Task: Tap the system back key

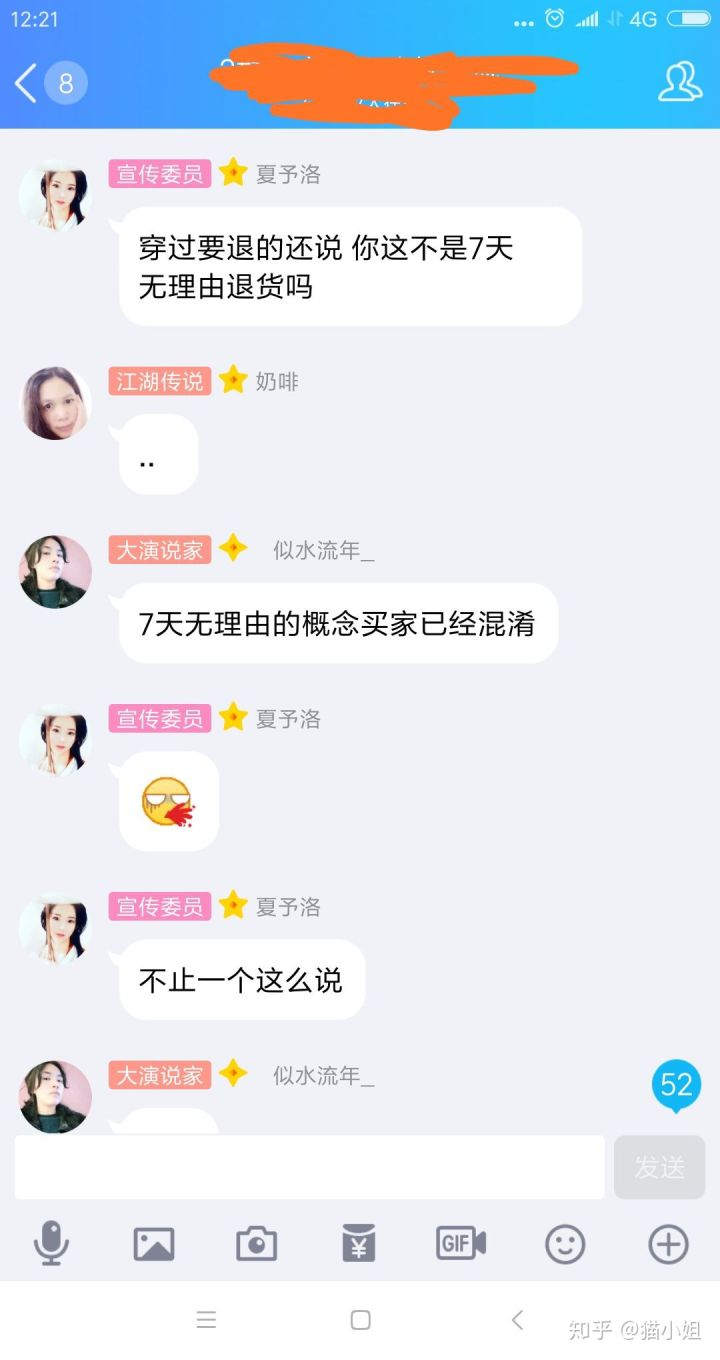Action: pos(517,1320)
